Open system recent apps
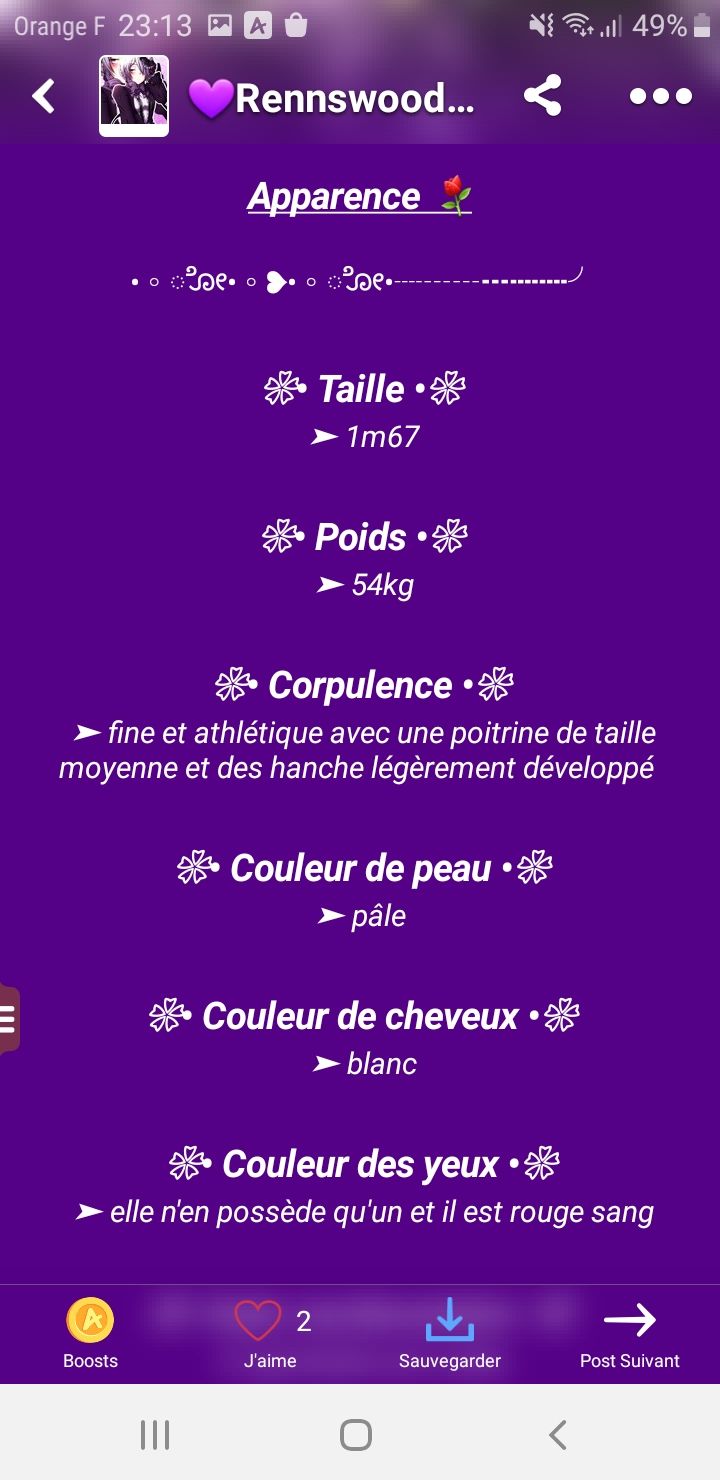The image size is (720, 1480). pos(155,1435)
